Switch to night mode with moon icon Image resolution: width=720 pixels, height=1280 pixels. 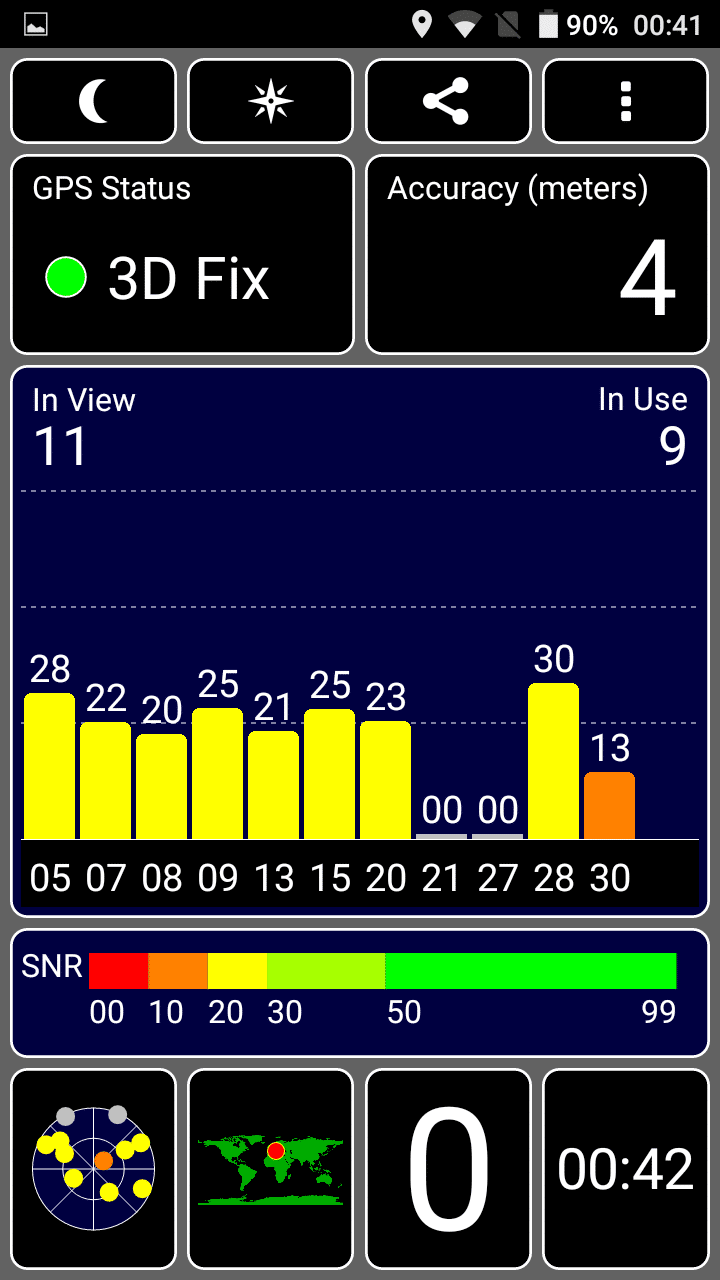pos(93,102)
